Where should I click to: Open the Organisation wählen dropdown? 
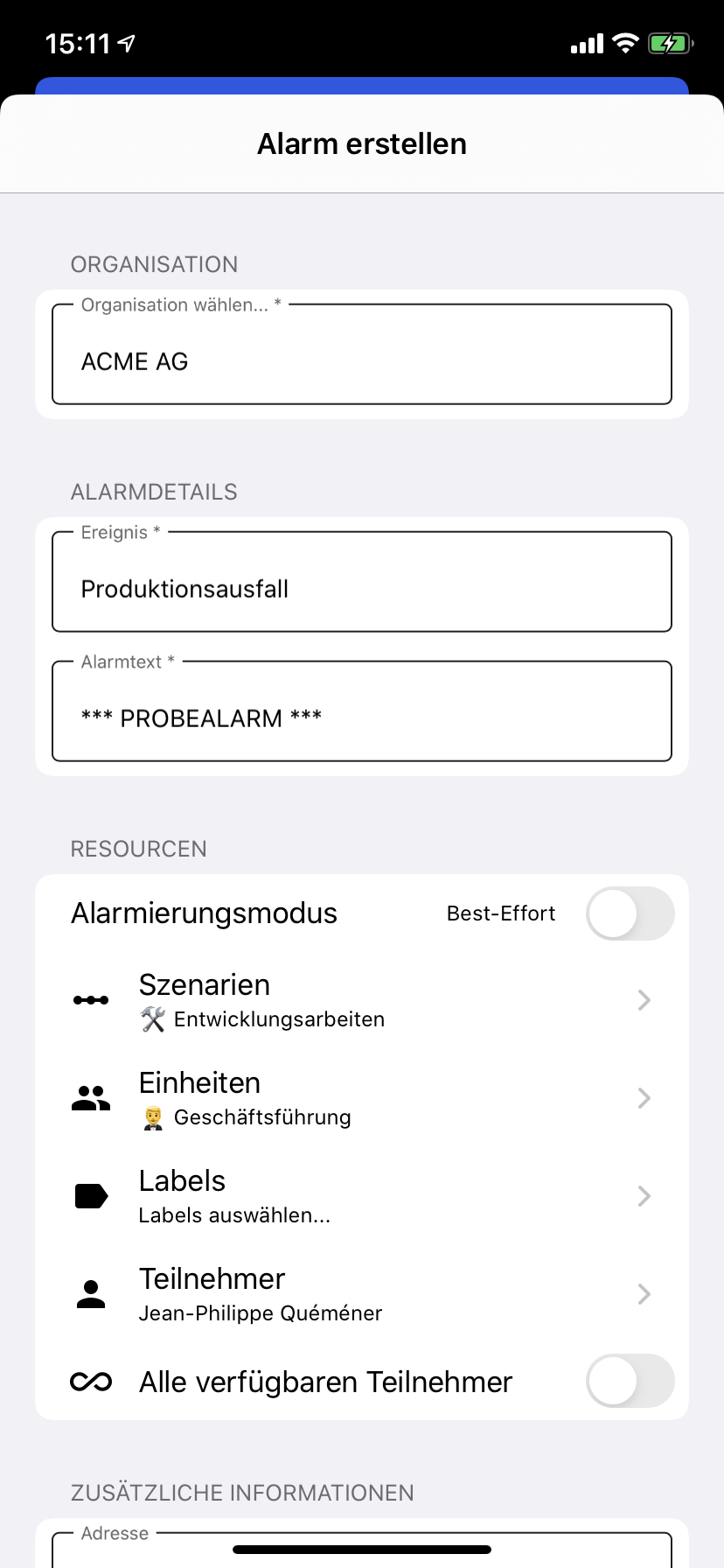pyautogui.click(x=362, y=354)
